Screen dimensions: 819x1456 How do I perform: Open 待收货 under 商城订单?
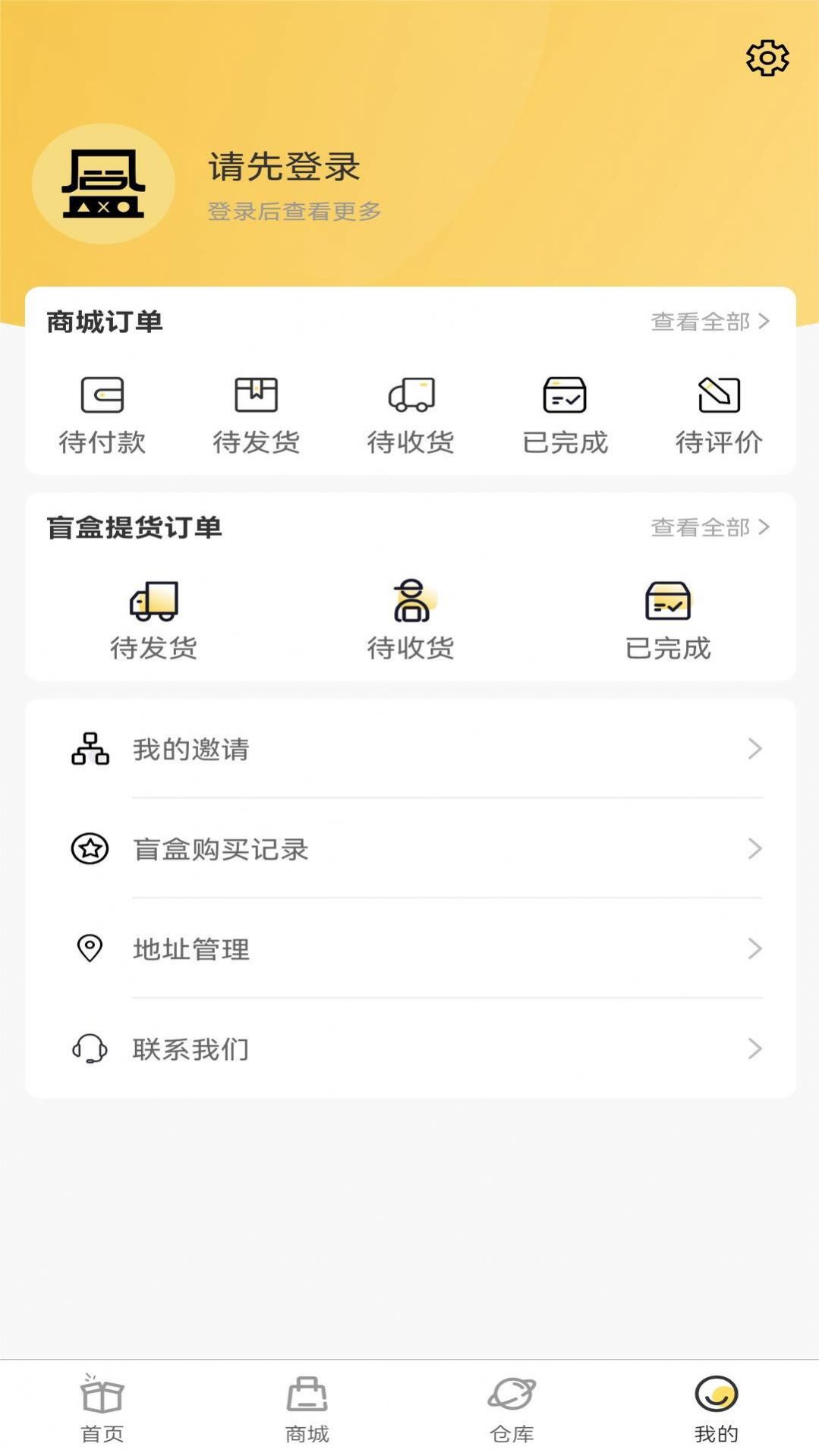411,415
